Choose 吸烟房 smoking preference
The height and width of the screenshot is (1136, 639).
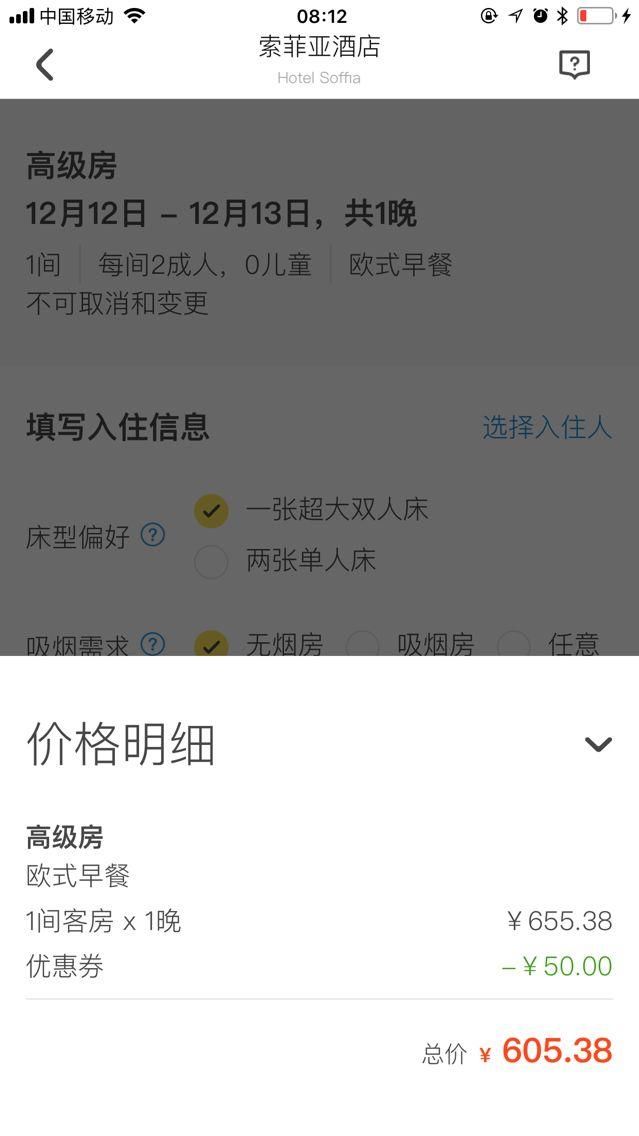point(362,645)
